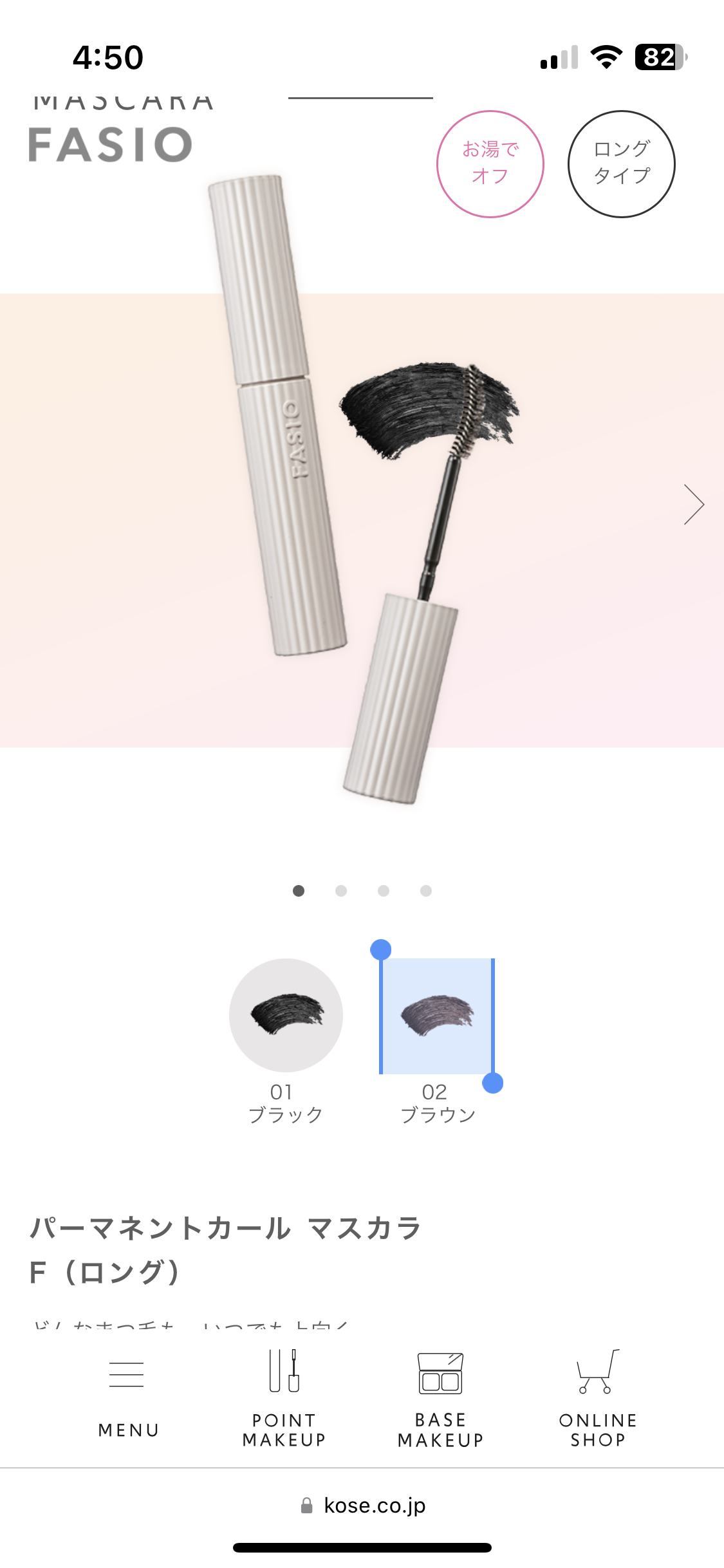Jump to the second carousel dot
This screenshot has height=1568, width=724.
click(341, 891)
